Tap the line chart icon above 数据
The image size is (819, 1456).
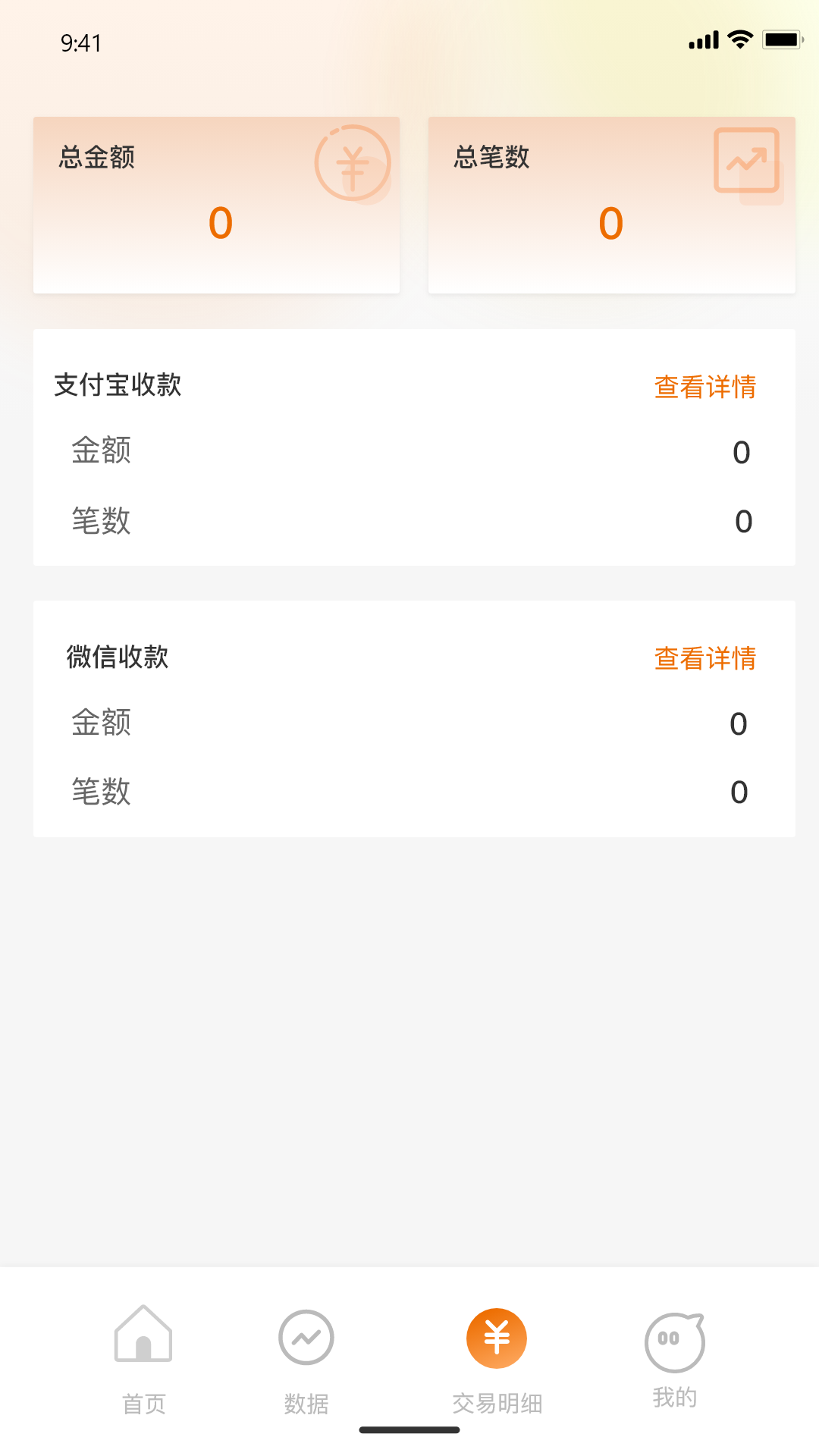click(306, 1338)
